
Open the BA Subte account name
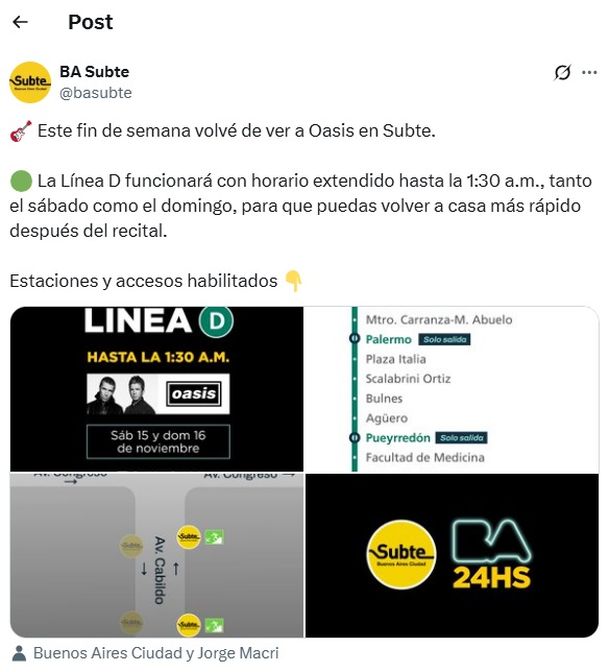94,72
